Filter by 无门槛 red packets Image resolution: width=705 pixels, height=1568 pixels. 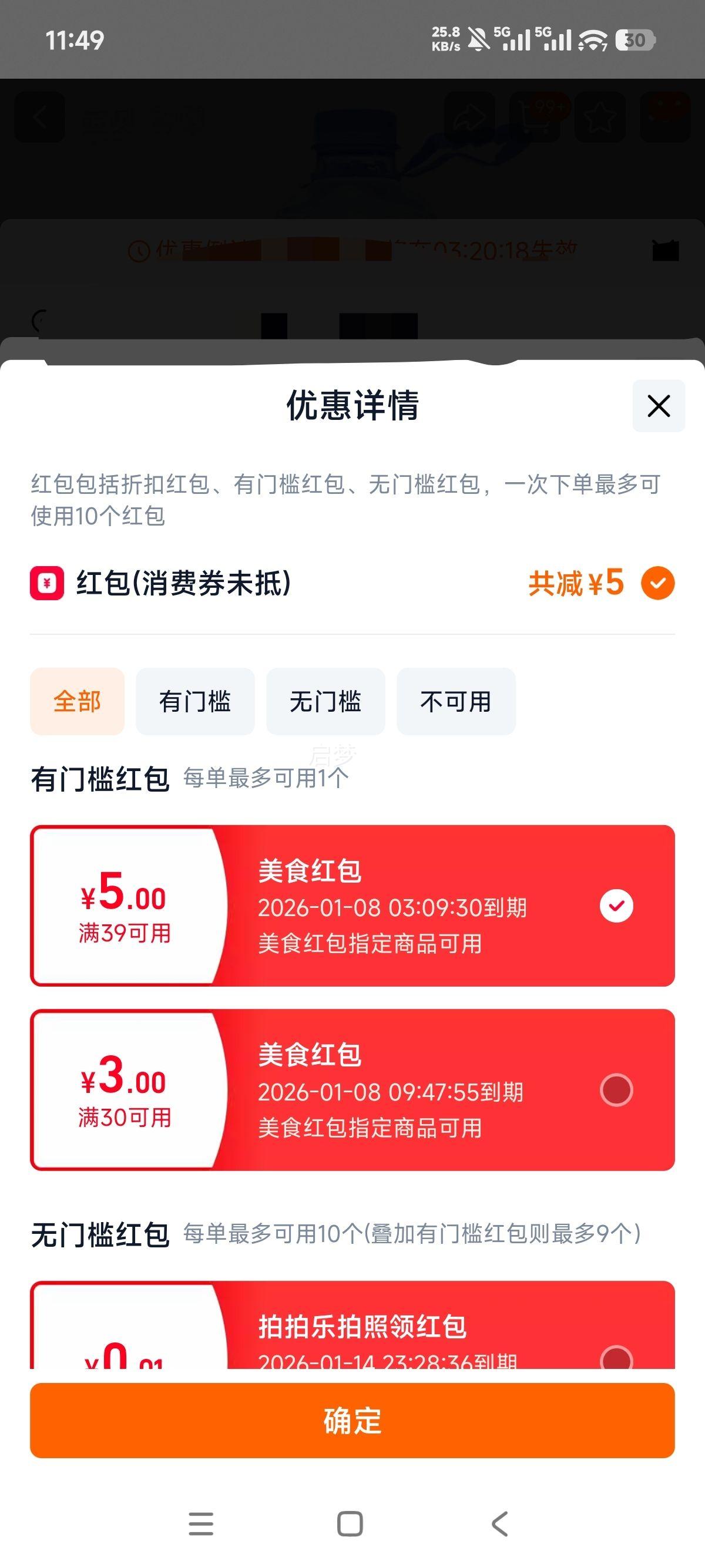click(x=325, y=701)
